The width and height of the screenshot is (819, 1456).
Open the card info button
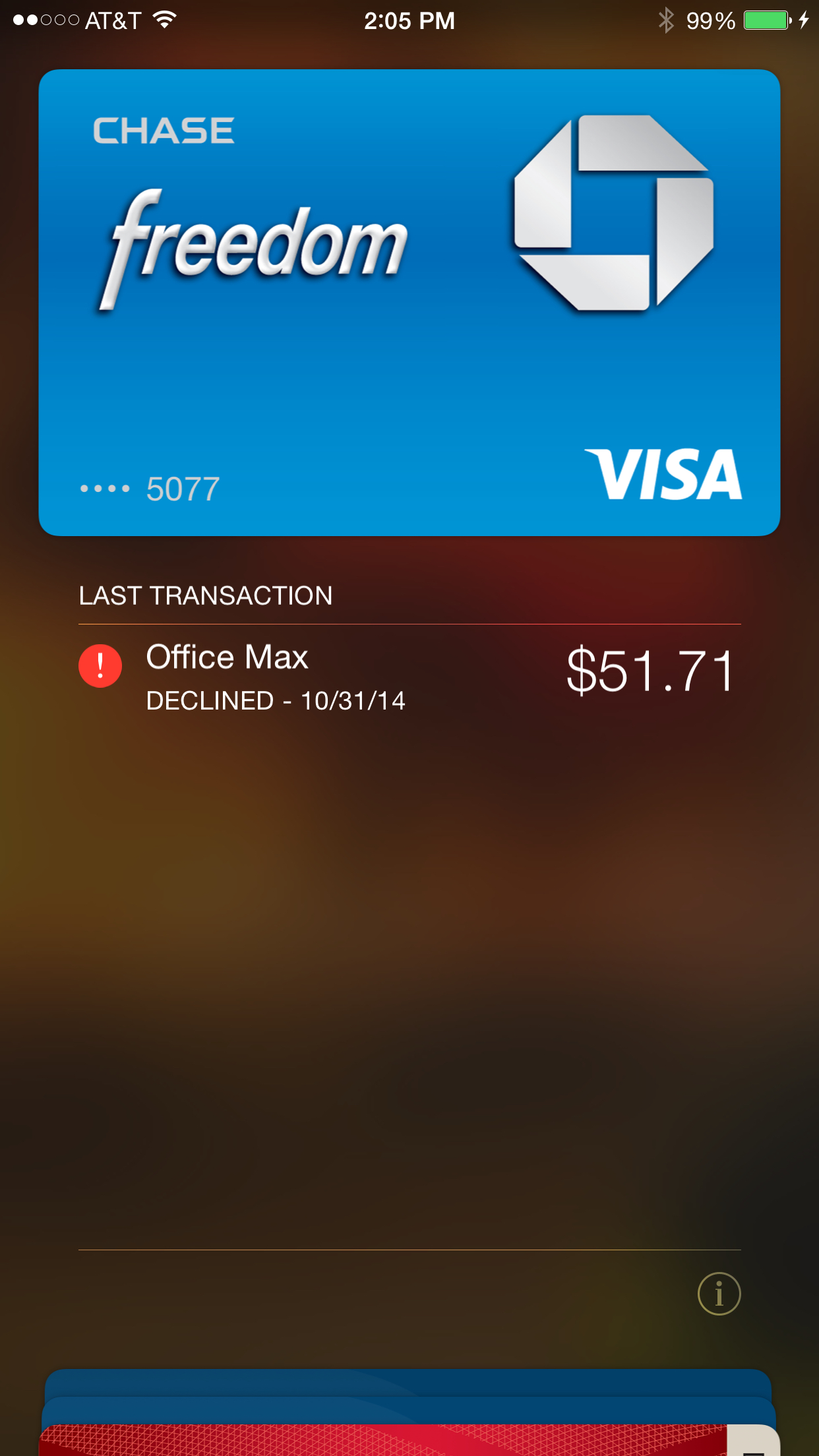pos(719,1294)
